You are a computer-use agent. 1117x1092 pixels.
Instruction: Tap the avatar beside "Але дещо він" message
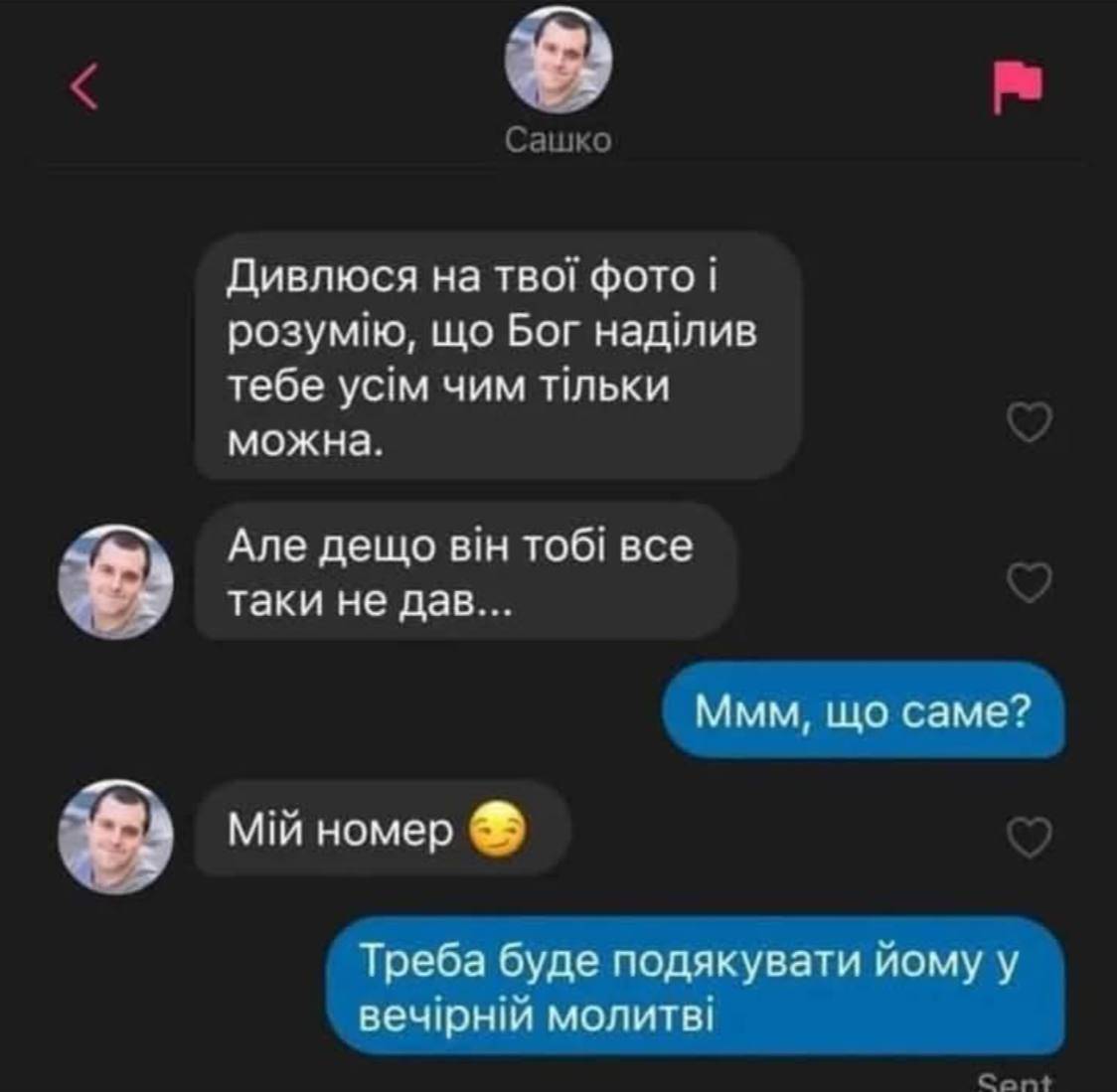(115, 581)
